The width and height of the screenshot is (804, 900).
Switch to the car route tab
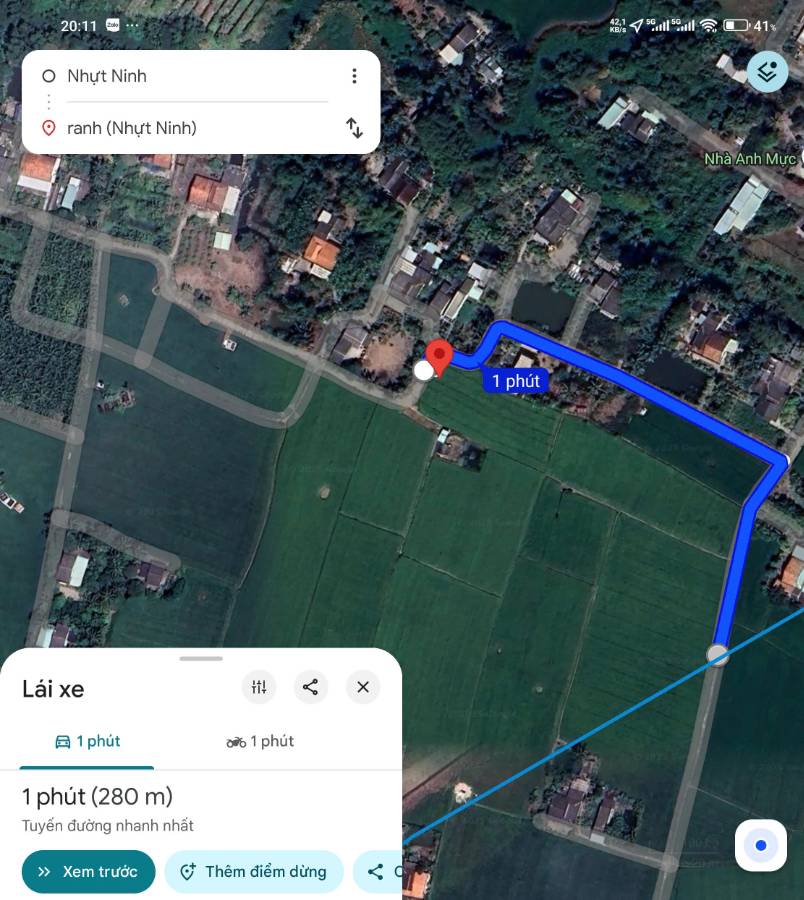86,741
